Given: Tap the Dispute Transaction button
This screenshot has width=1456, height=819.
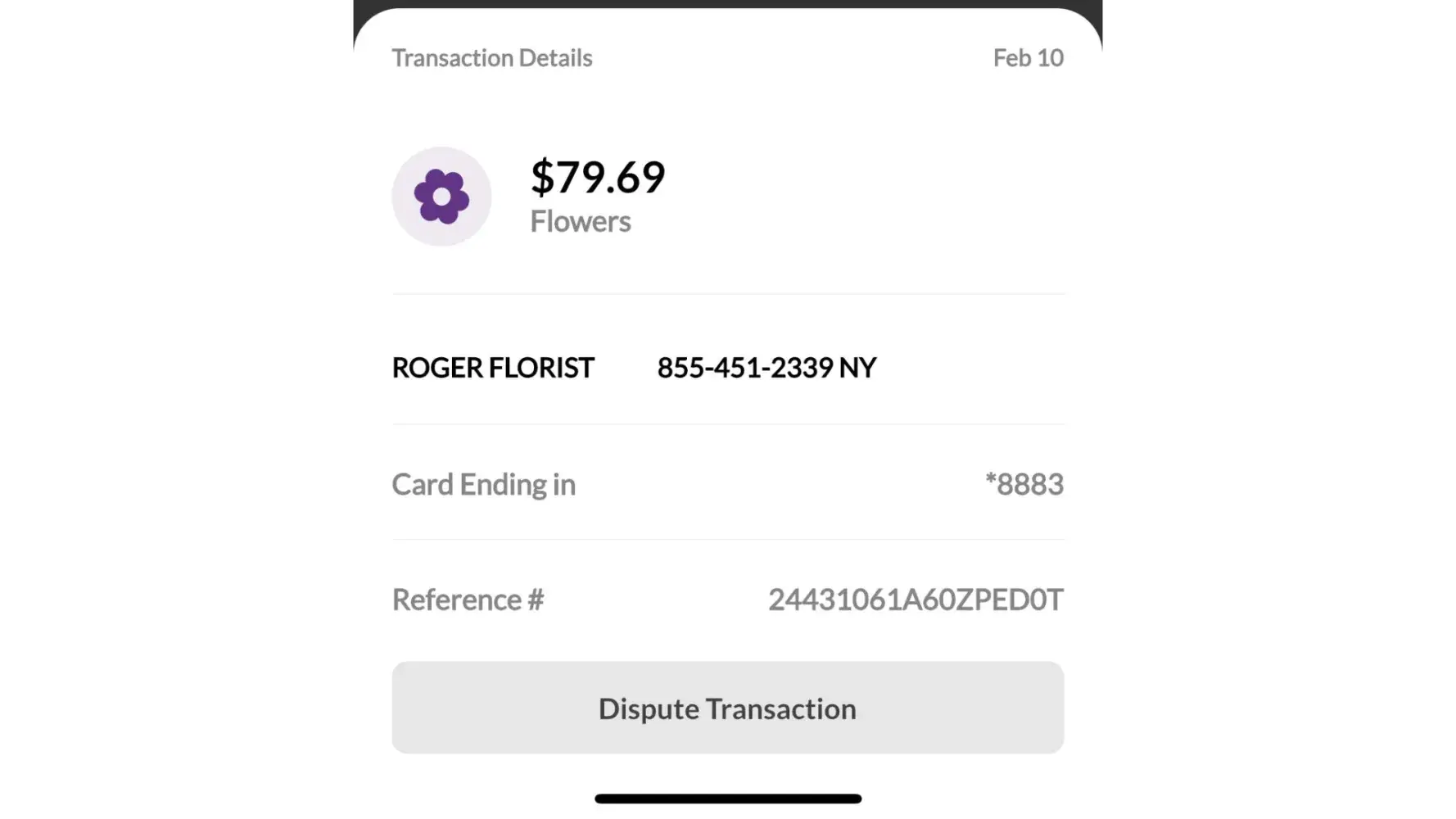Looking at the screenshot, I should click(x=727, y=708).
